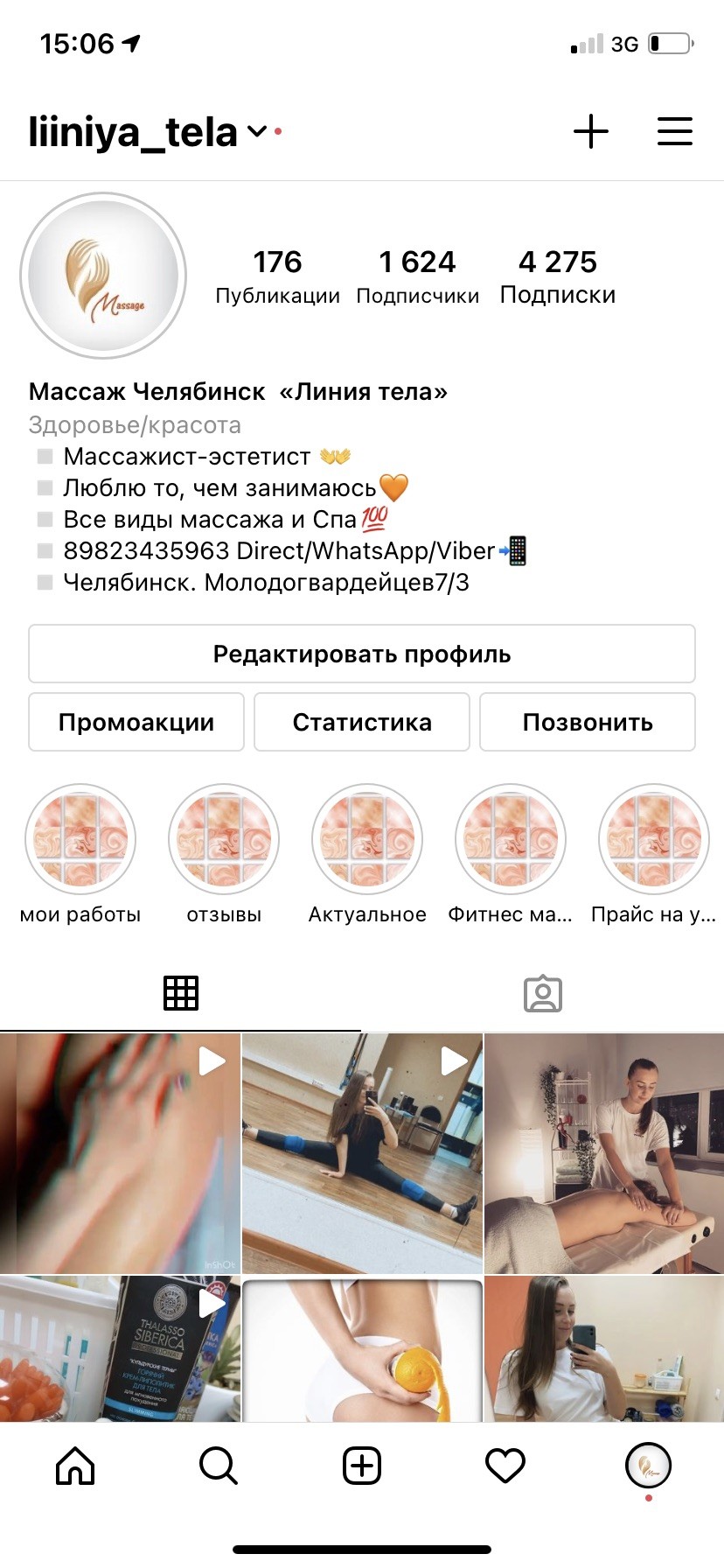This screenshot has height=1568, width=724.
Task: Open the activity heart tab
Action: point(505,1466)
